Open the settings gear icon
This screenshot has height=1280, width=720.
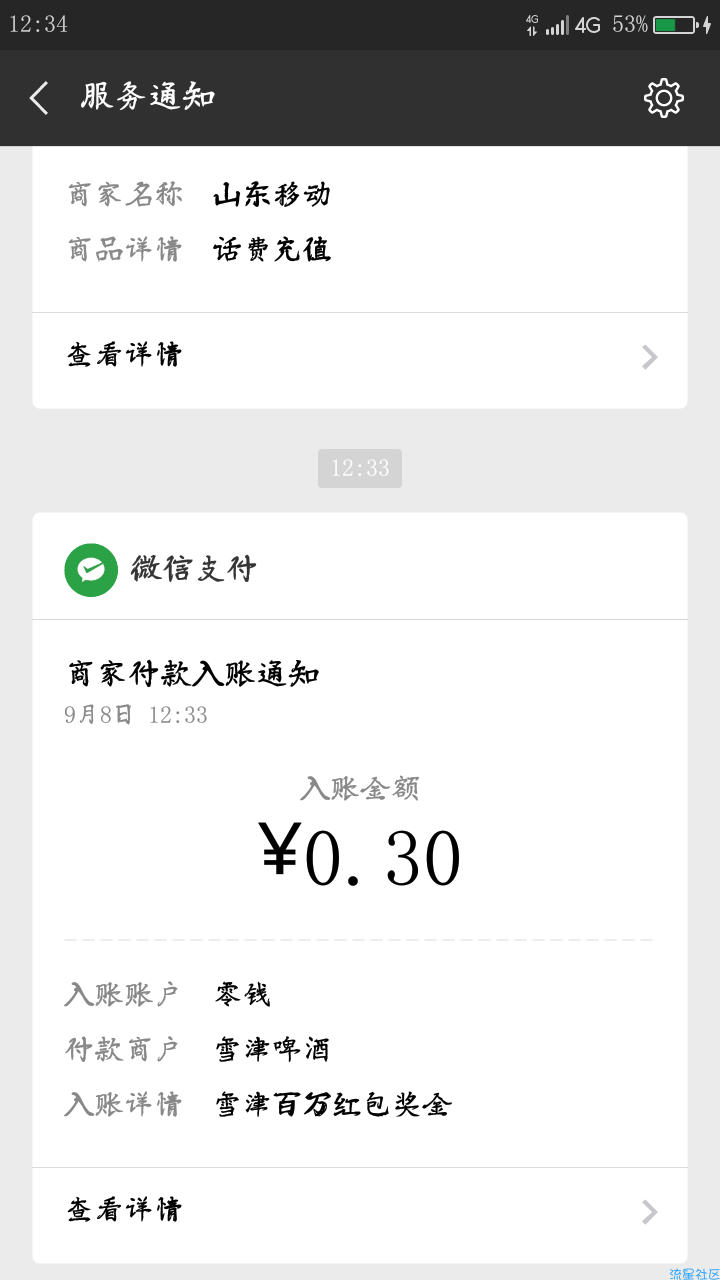coord(664,98)
